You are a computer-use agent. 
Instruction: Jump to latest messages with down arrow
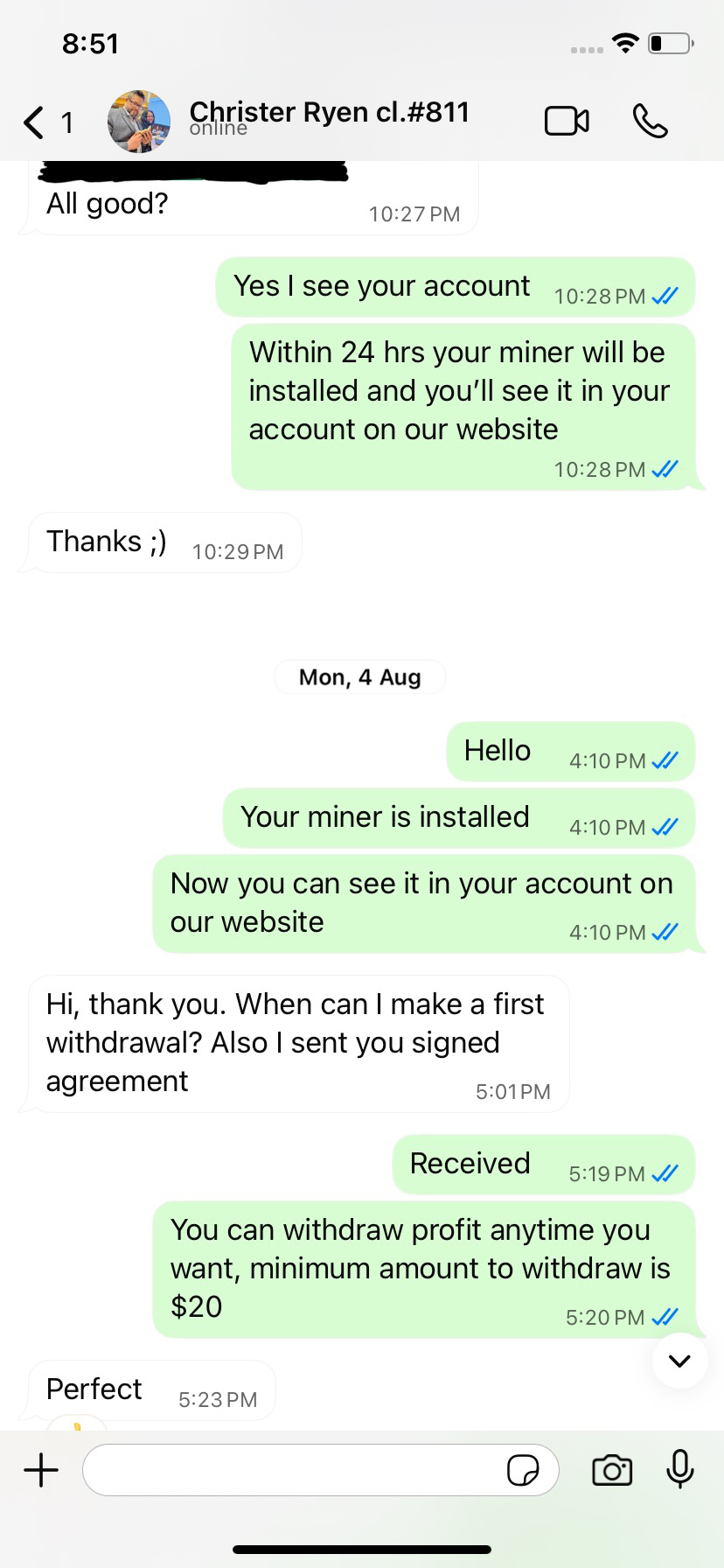point(679,1361)
